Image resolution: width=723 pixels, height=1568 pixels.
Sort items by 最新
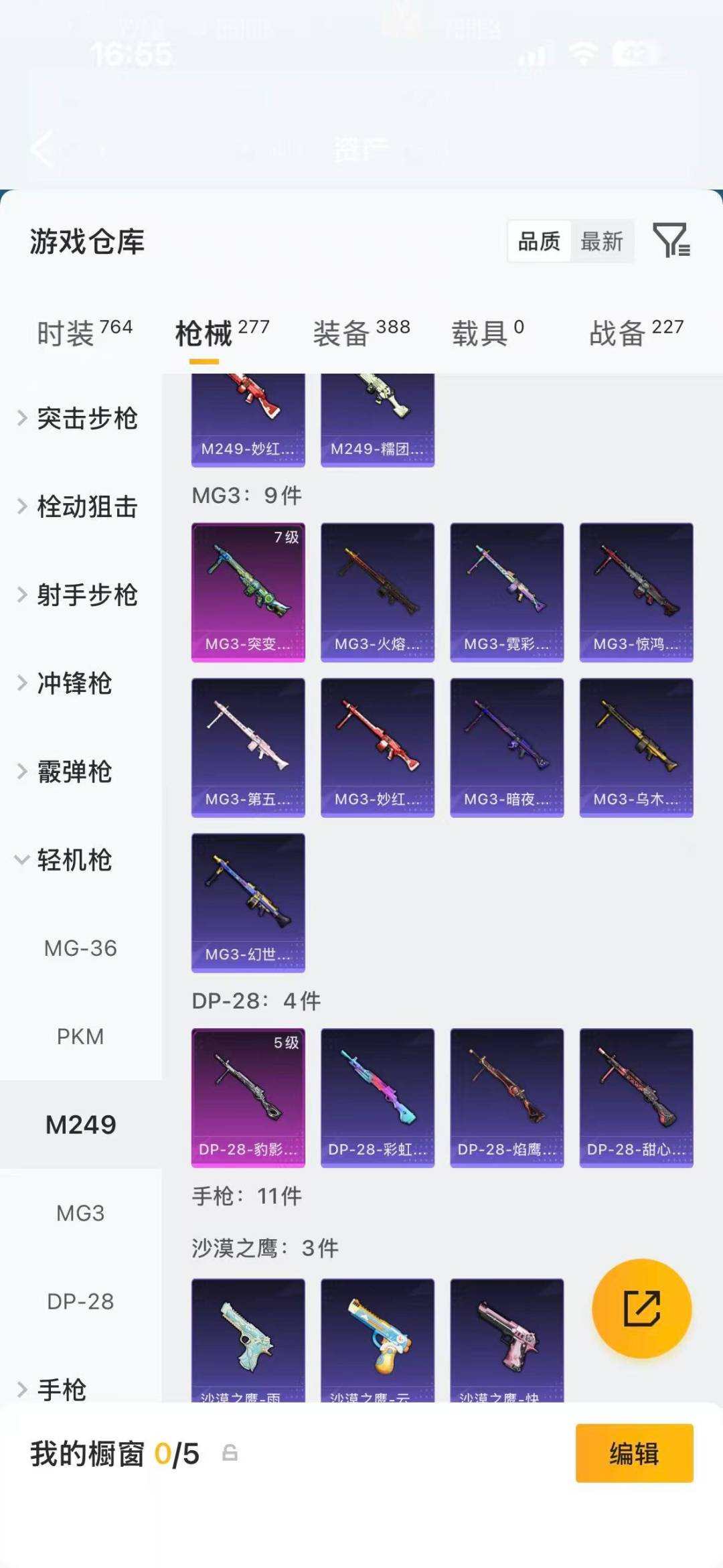click(601, 241)
